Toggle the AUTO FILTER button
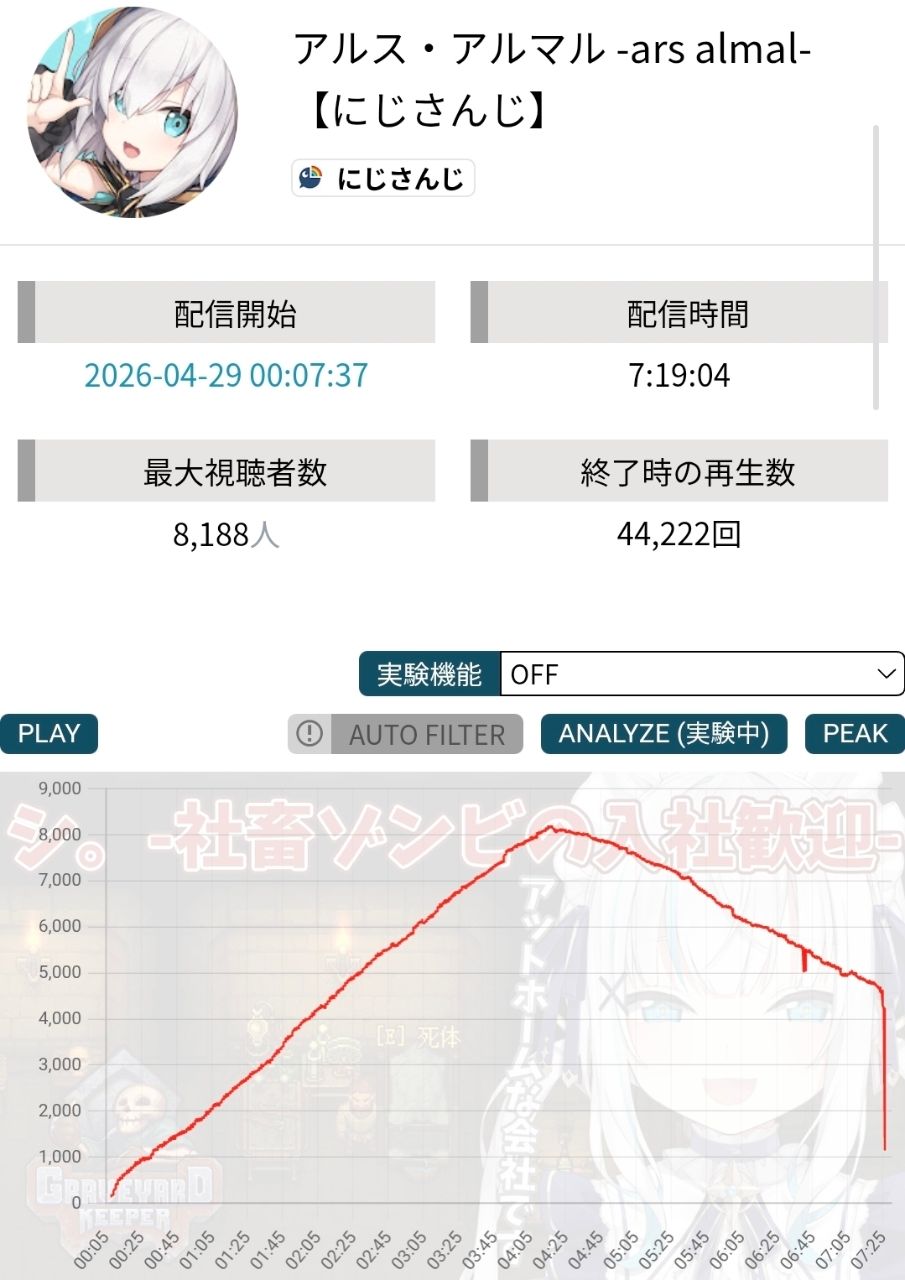Screen dimensions: 905x1280 pyautogui.click(x=405, y=734)
